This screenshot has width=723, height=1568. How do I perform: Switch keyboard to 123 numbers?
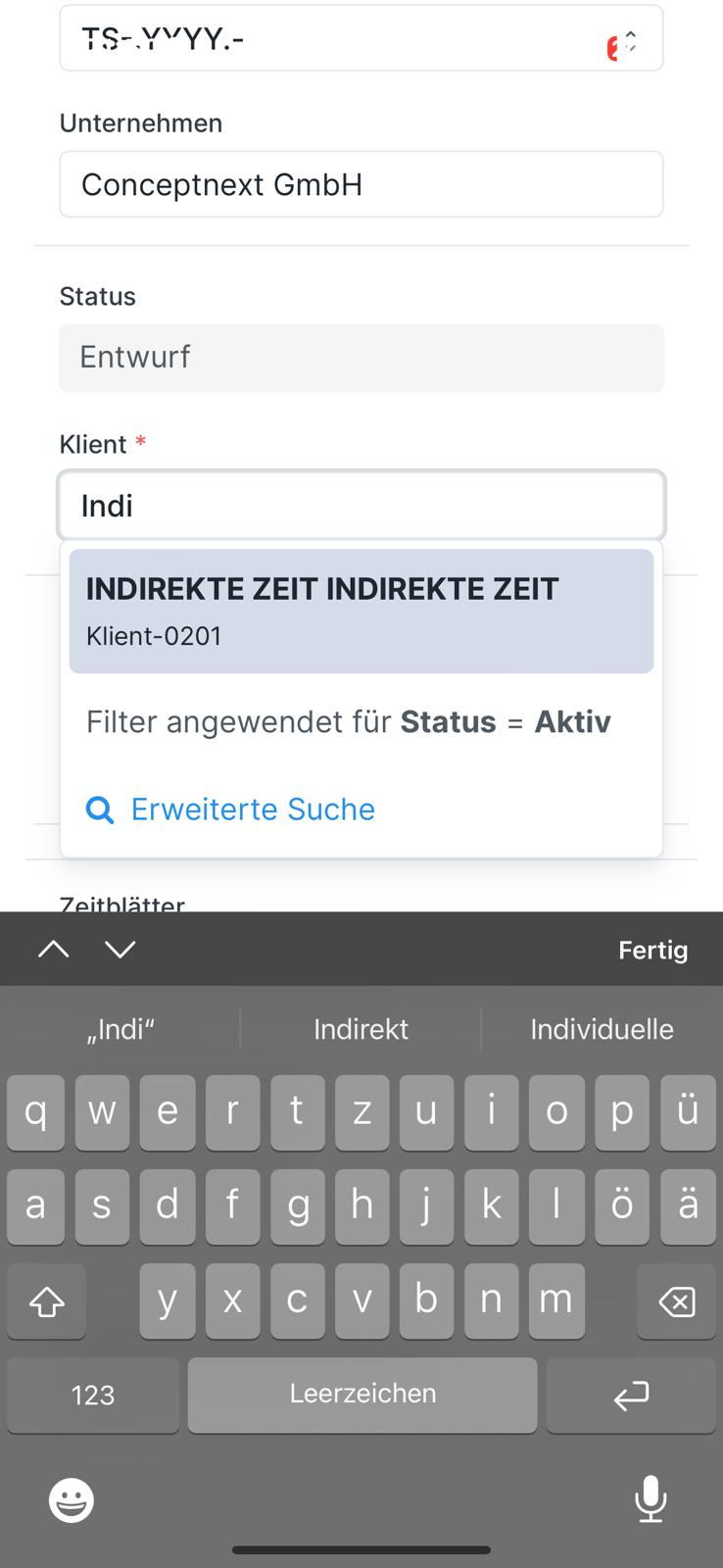pos(93,1395)
